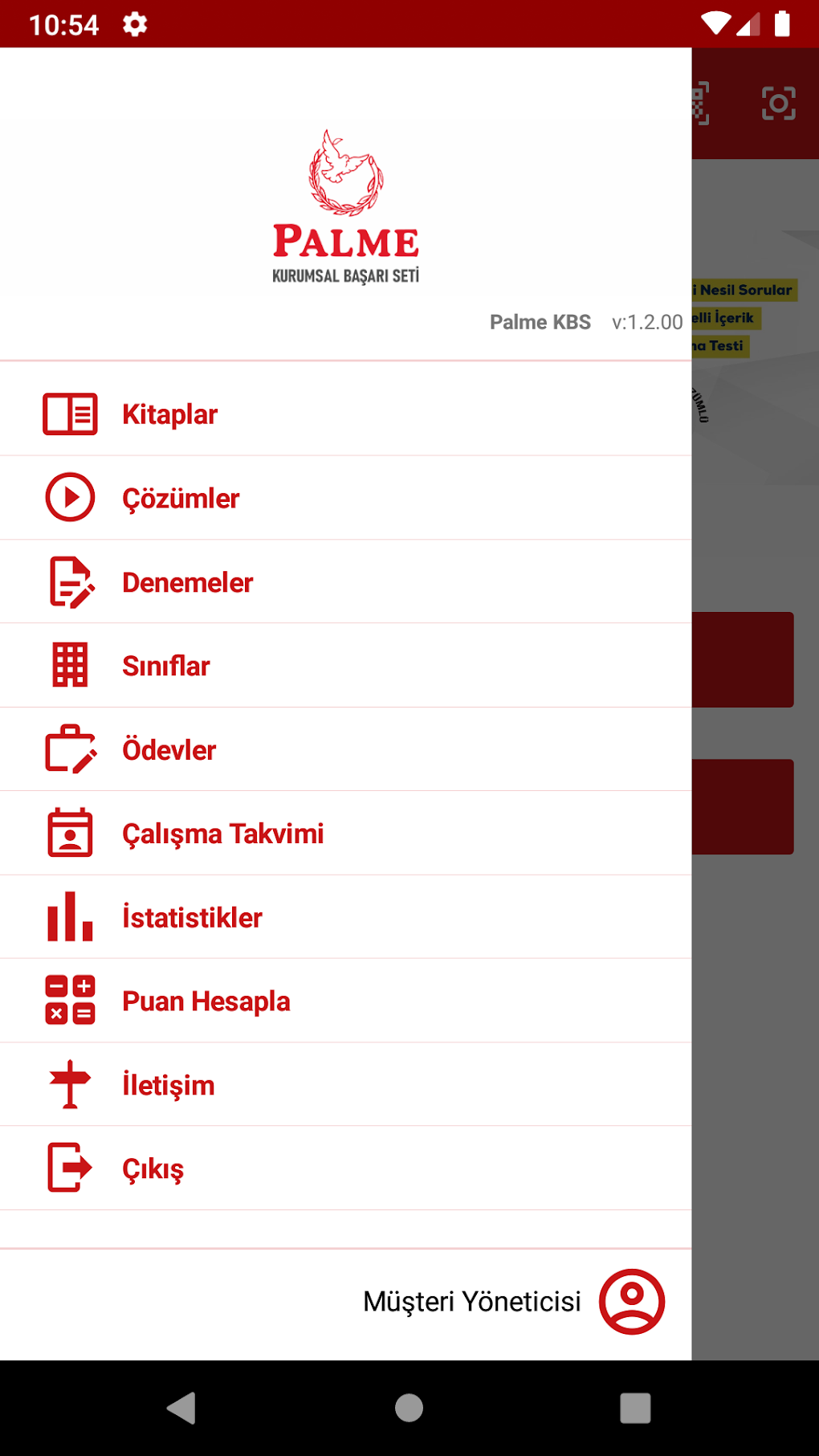Open the Ödevler page
The width and height of the screenshot is (819, 1456).
169,750
